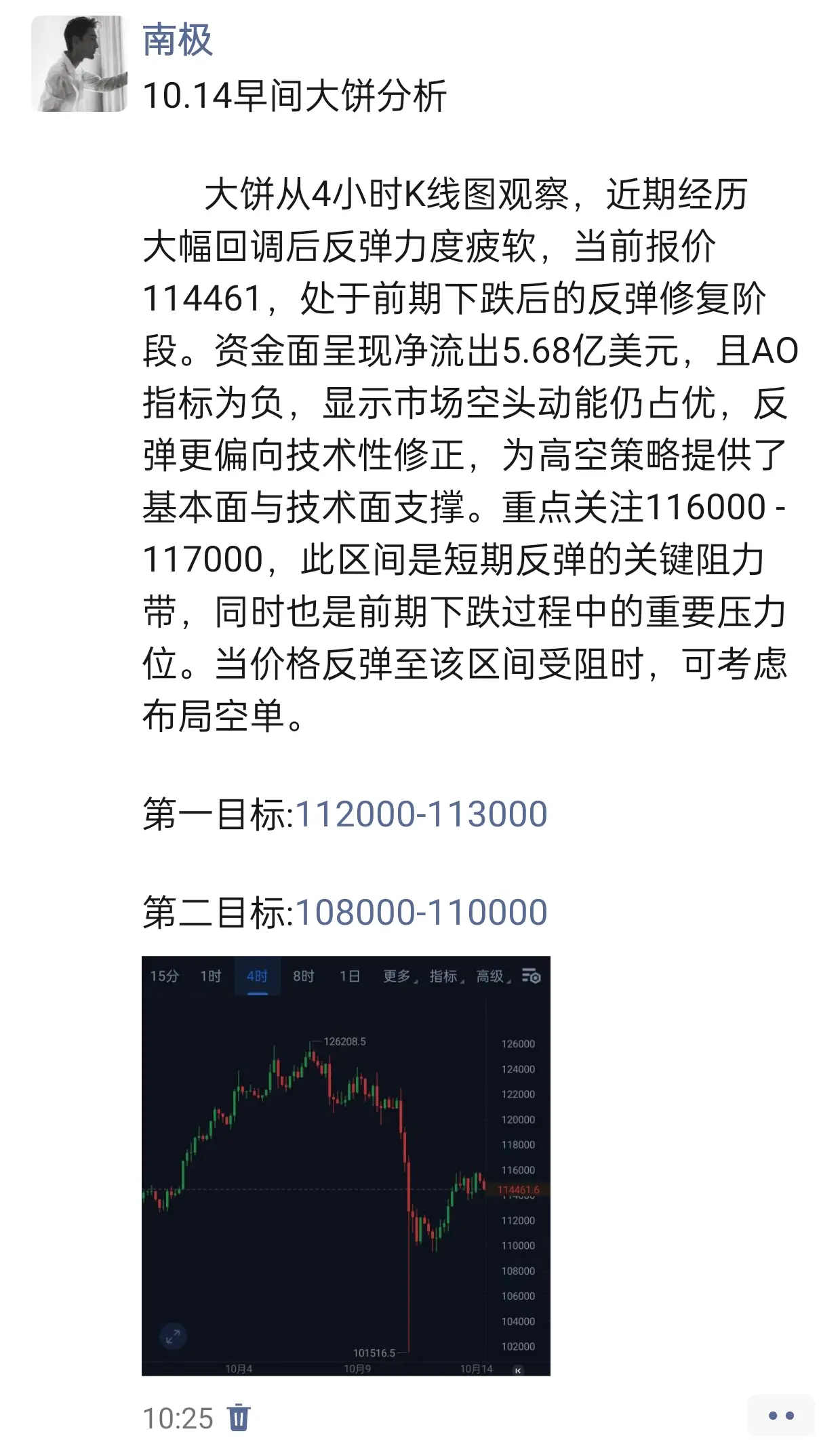Tap the 108000-110000 number link
The height and width of the screenshot is (1440, 840).
coord(421,912)
